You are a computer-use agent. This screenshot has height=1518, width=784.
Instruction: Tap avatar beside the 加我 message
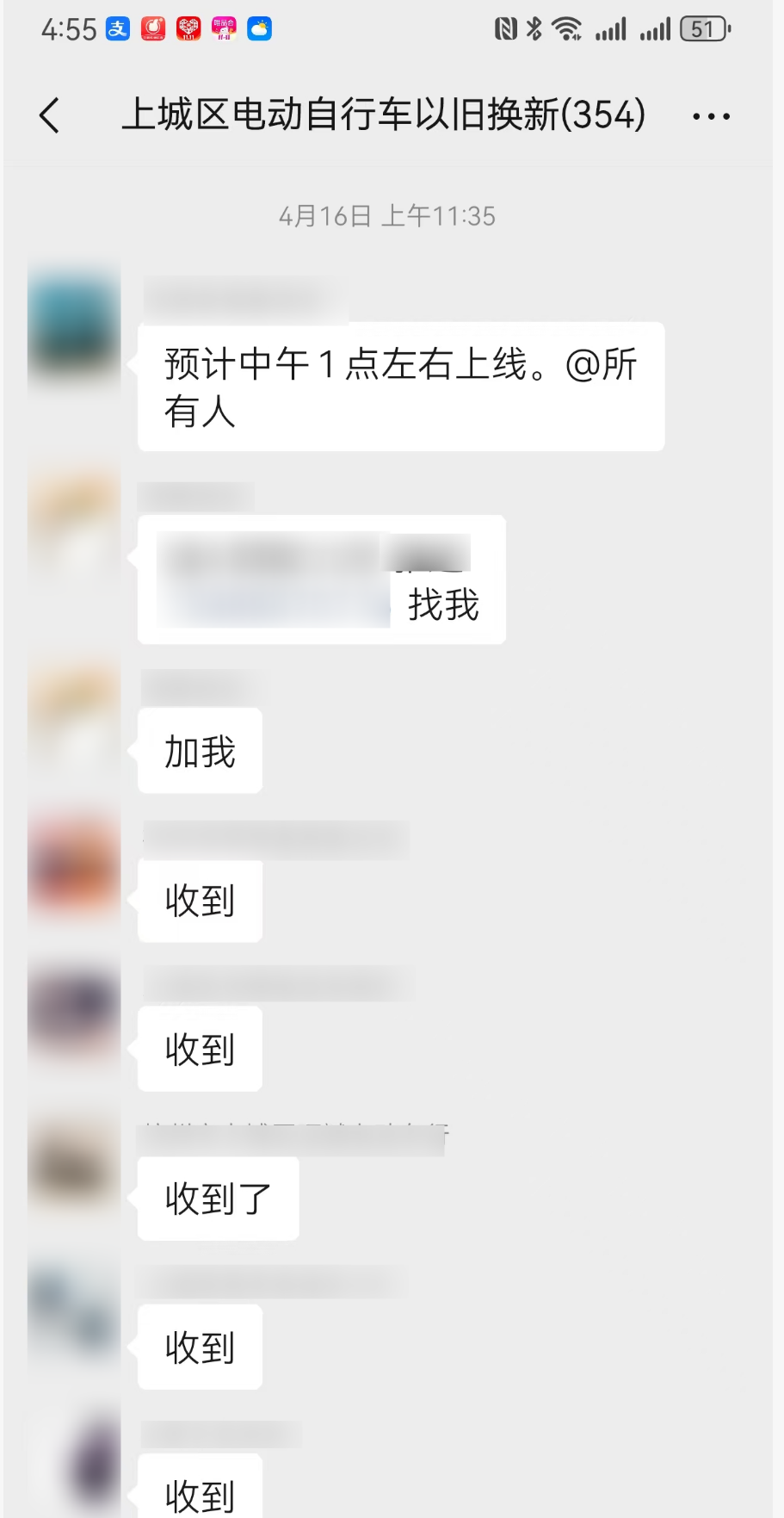(x=74, y=714)
